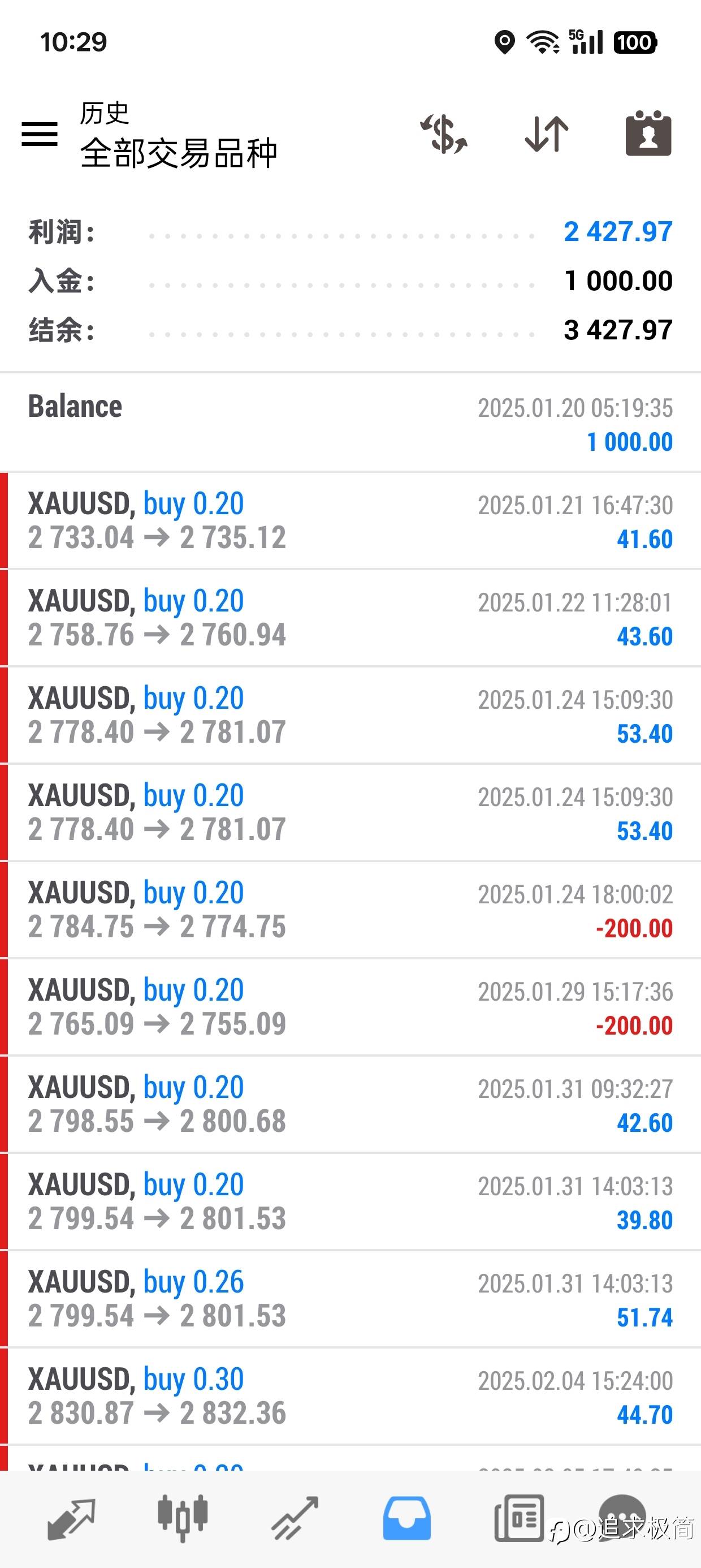The height and width of the screenshot is (1568, 701).
Task: Expand the XAUUSD trade with profit 39.80
Action: coord(350,1202)
